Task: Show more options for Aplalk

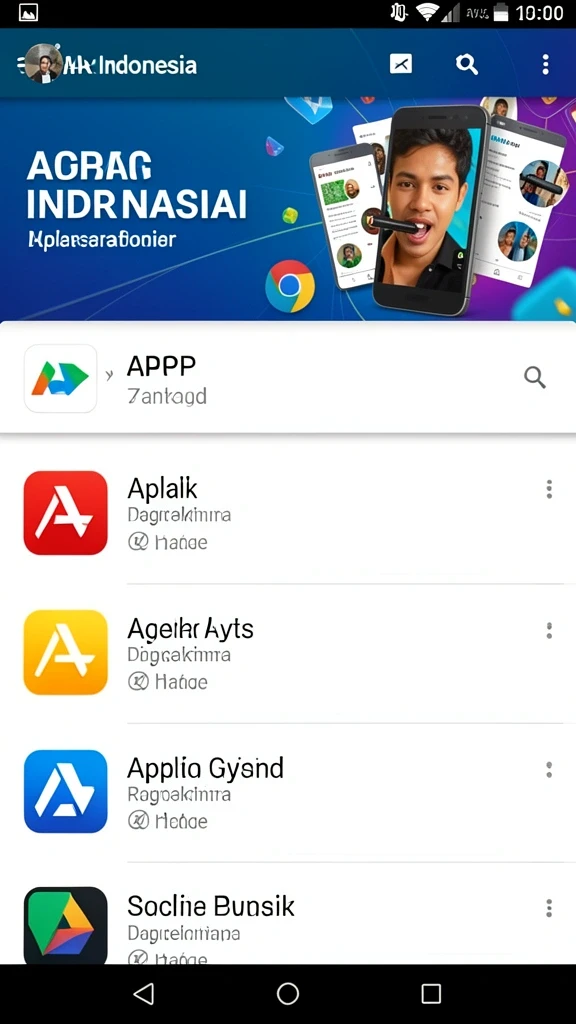Action: click(549, 489)
